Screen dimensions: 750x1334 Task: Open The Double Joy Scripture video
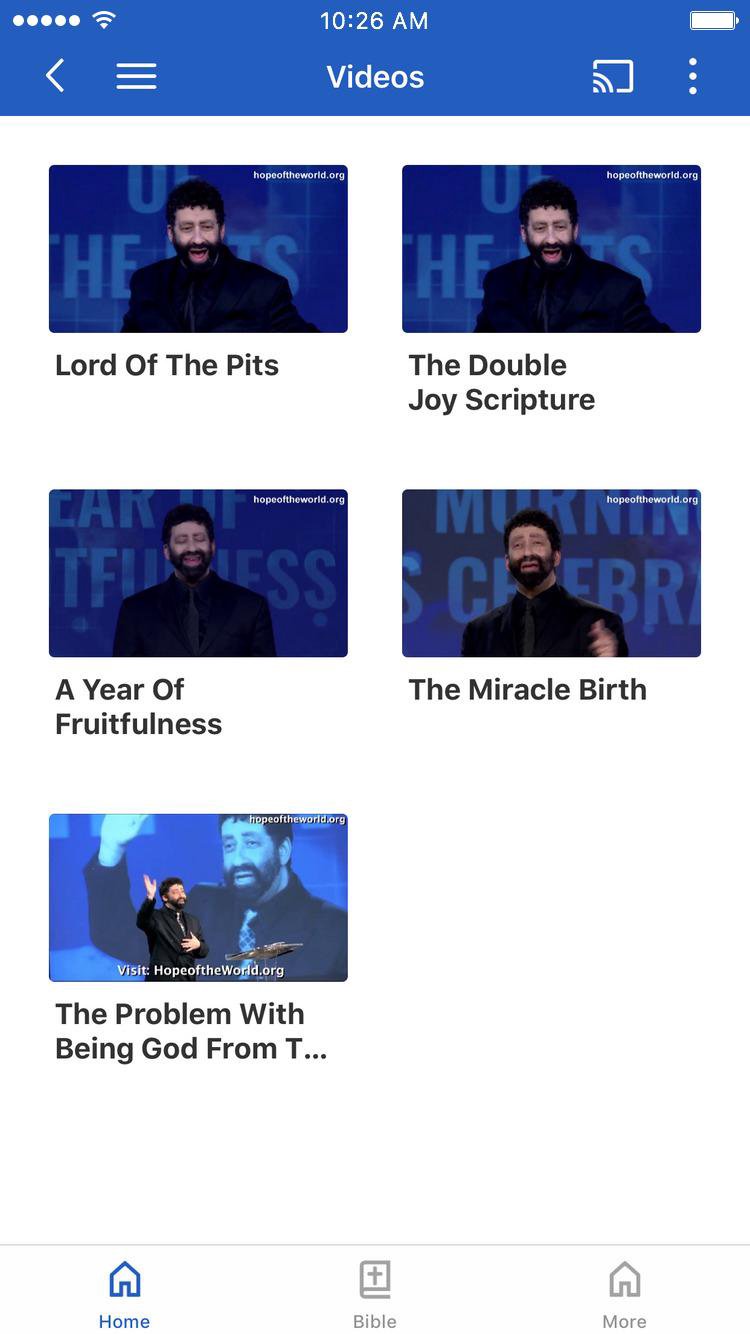point(551,249)
